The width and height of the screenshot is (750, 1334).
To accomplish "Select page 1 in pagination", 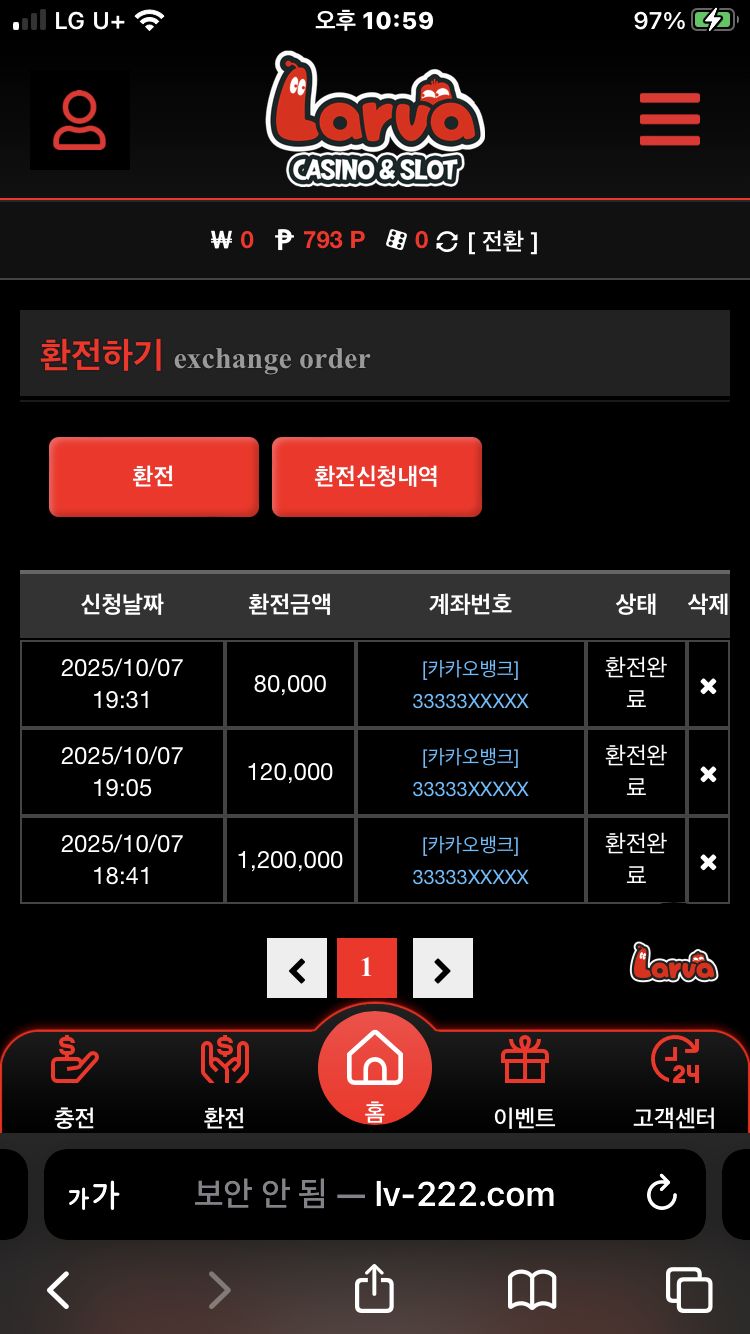I will (366, 968).
